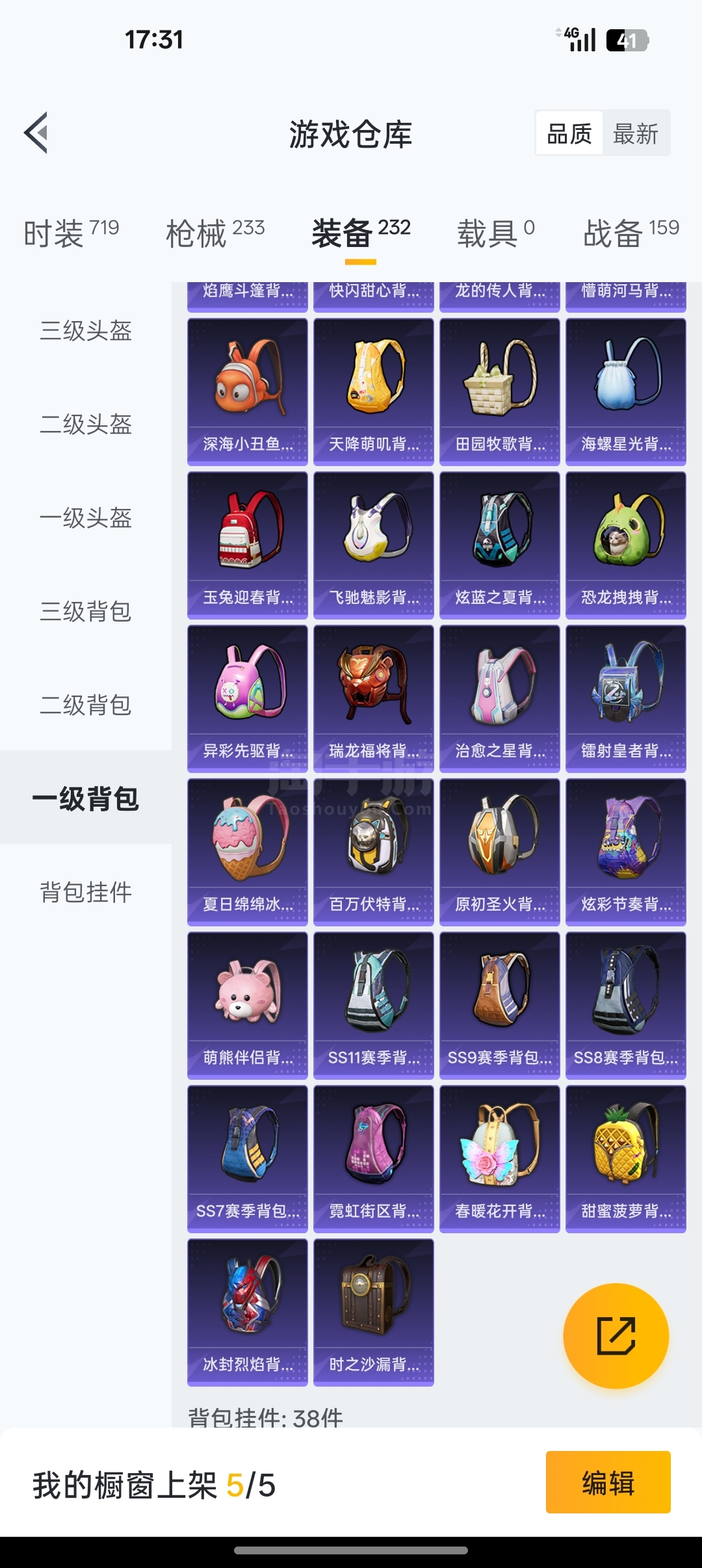Choose 三级背包 category
This screenshot has width=702, height=1568.
tap(86, 612)
